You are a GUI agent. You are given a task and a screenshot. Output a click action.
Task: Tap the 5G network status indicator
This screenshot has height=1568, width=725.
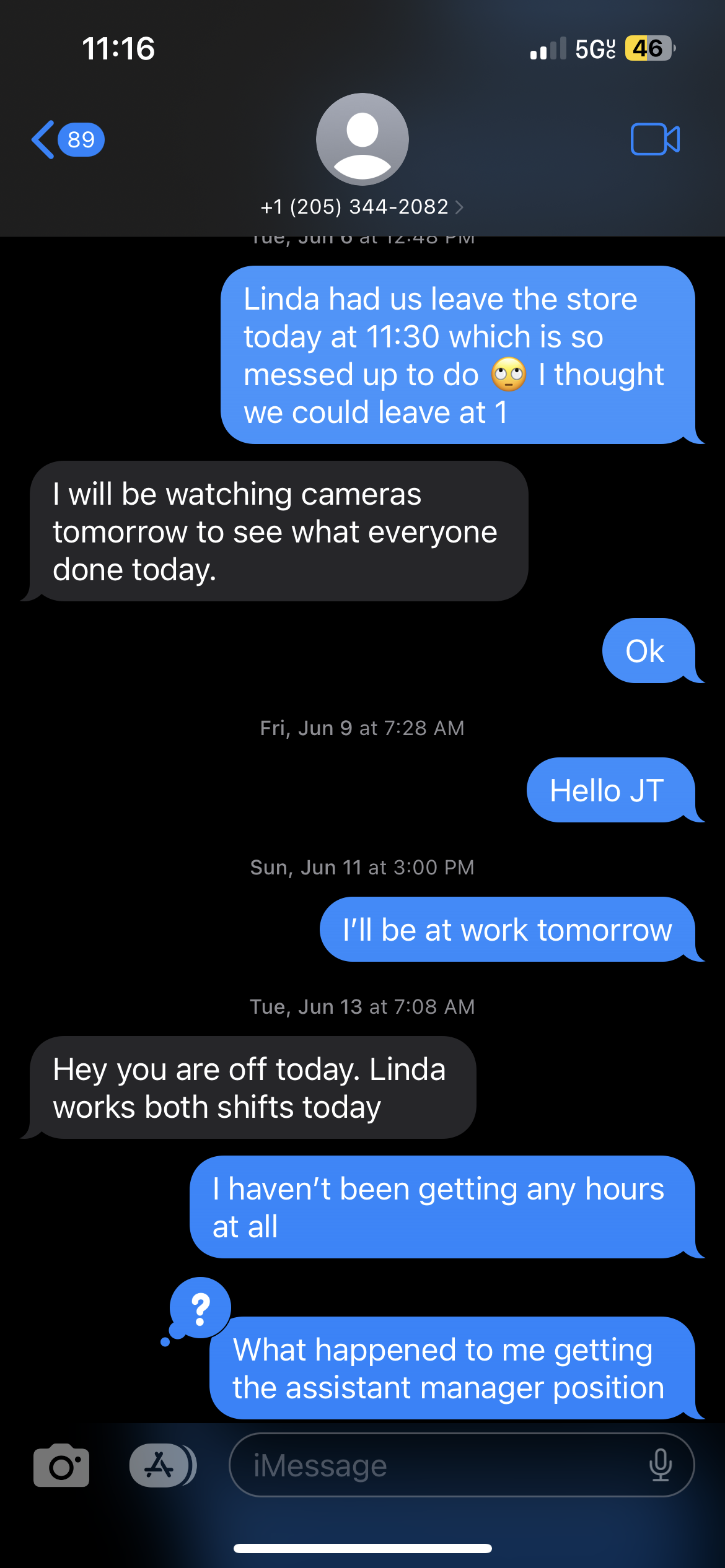594,48
